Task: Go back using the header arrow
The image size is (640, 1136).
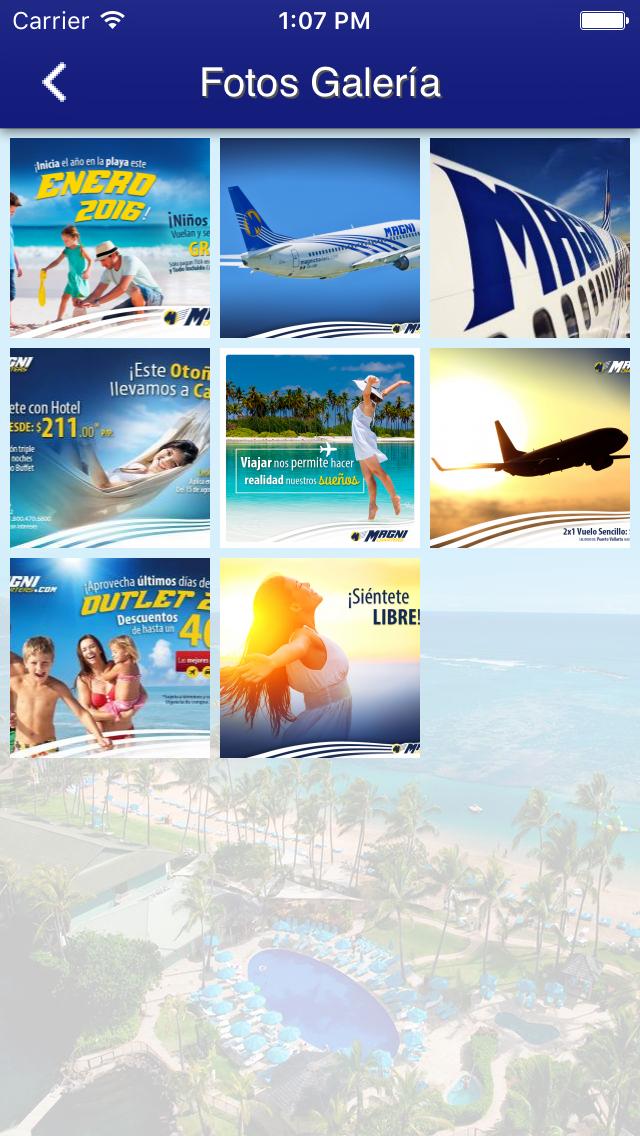Action: (x=54, y=82)
